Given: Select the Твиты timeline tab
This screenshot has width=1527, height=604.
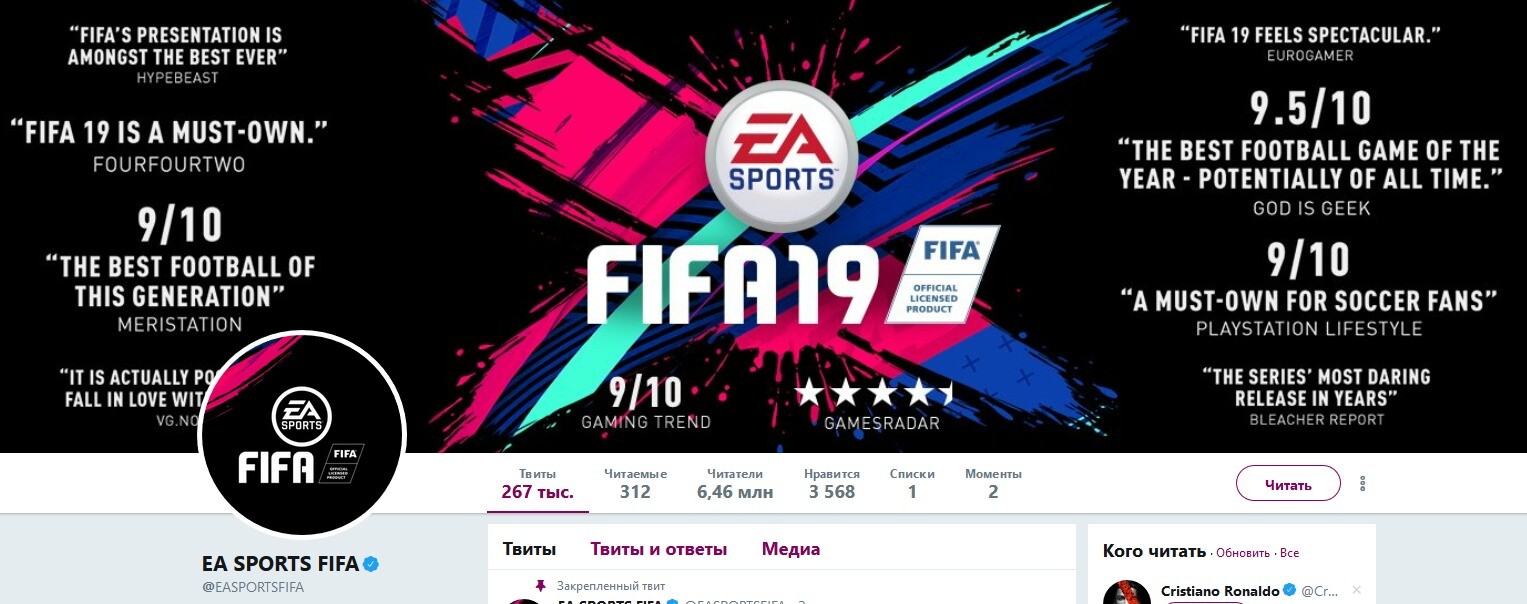Looking at the screenshot, I should pyautogui.click(x=529, y=549).
